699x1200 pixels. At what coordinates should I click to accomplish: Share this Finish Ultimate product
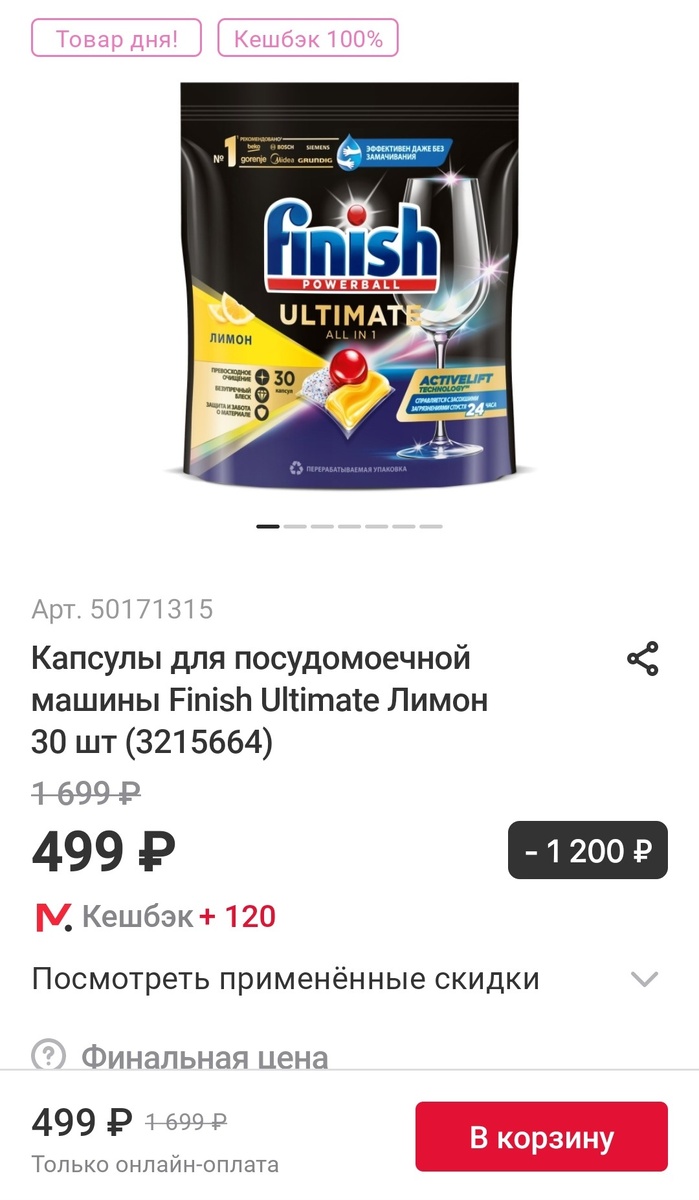642,660
